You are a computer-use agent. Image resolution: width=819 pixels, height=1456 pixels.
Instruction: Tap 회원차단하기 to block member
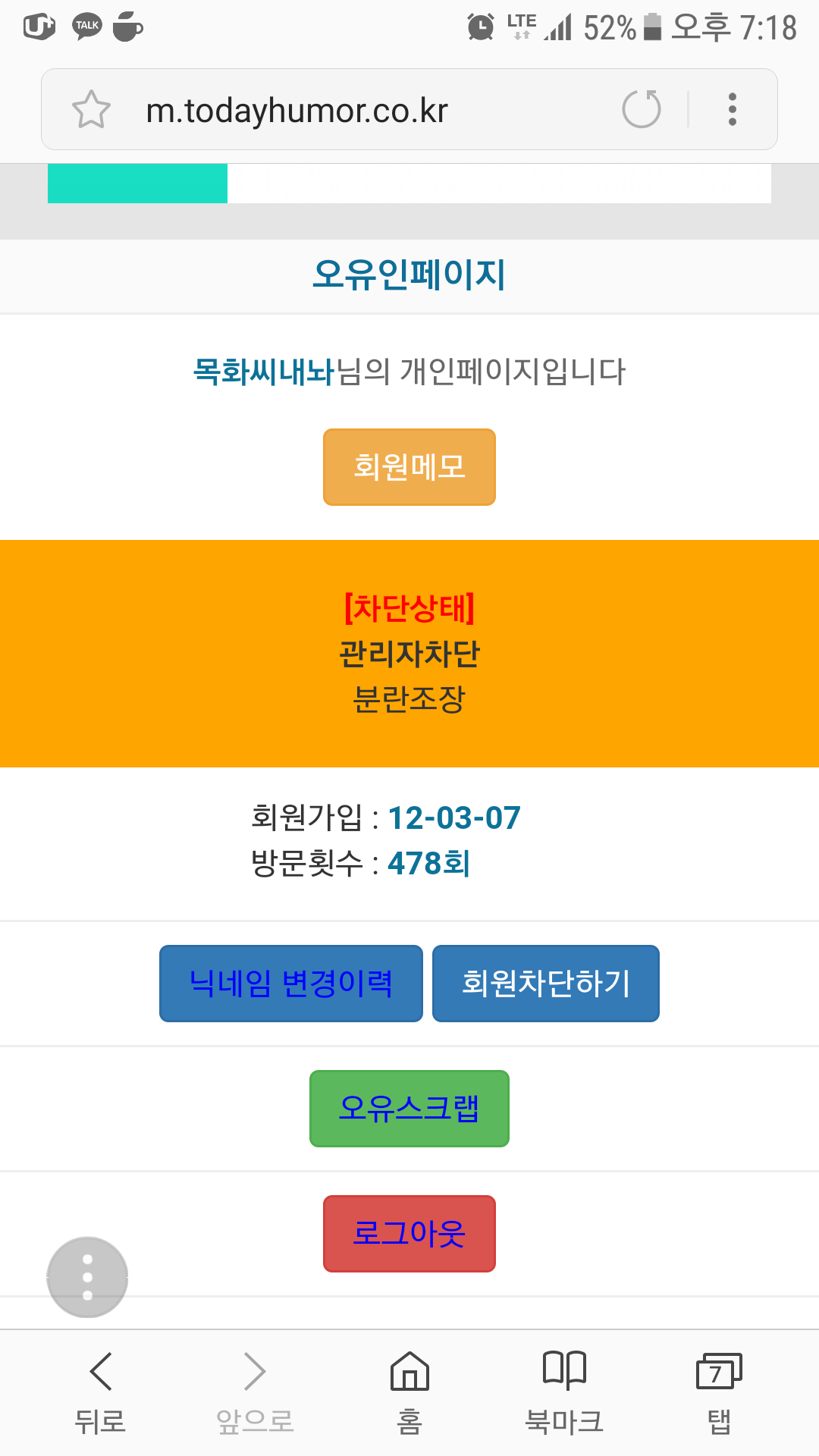(546, 984)
